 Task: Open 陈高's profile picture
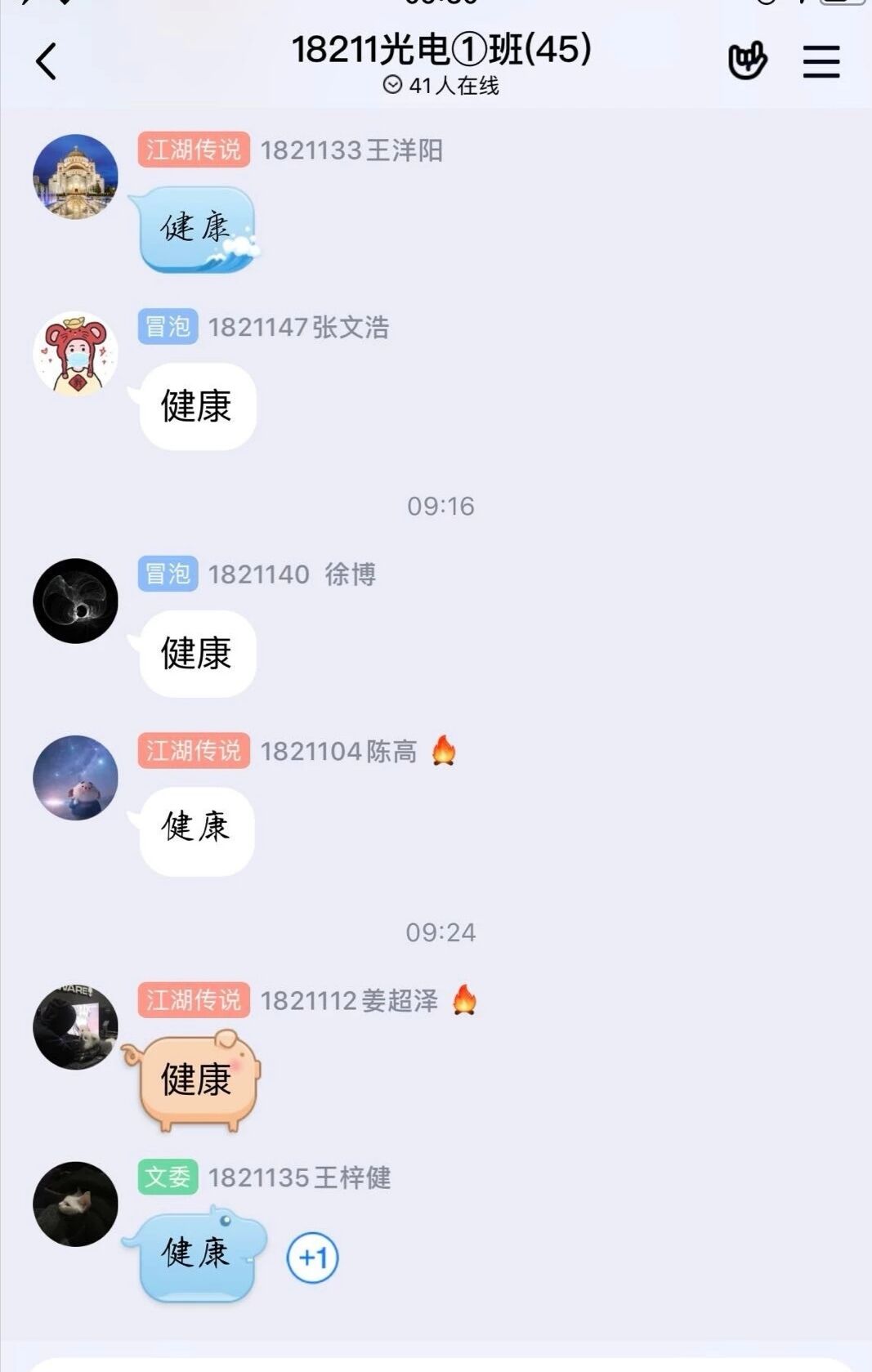coord(75,777)
